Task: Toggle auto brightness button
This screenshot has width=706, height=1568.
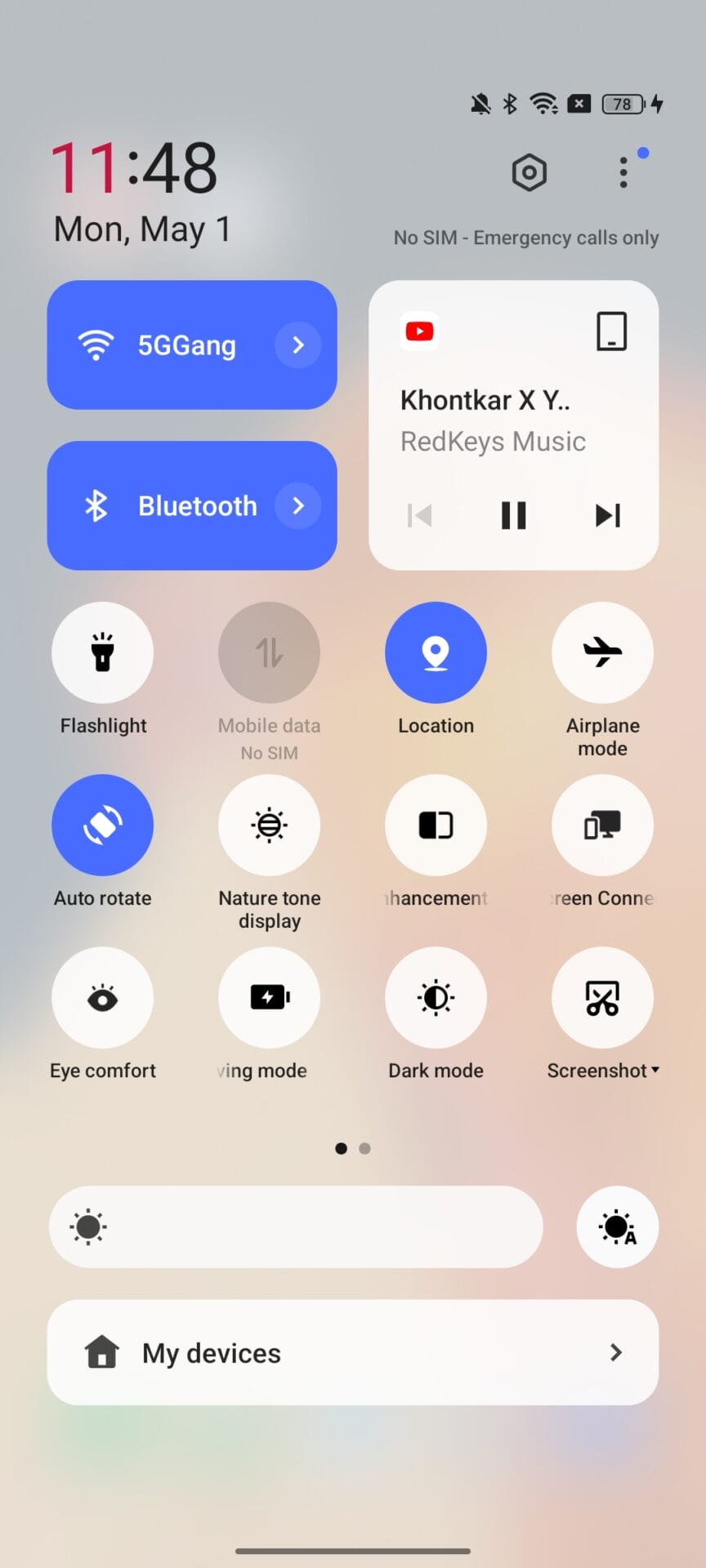Action: 617,1227
